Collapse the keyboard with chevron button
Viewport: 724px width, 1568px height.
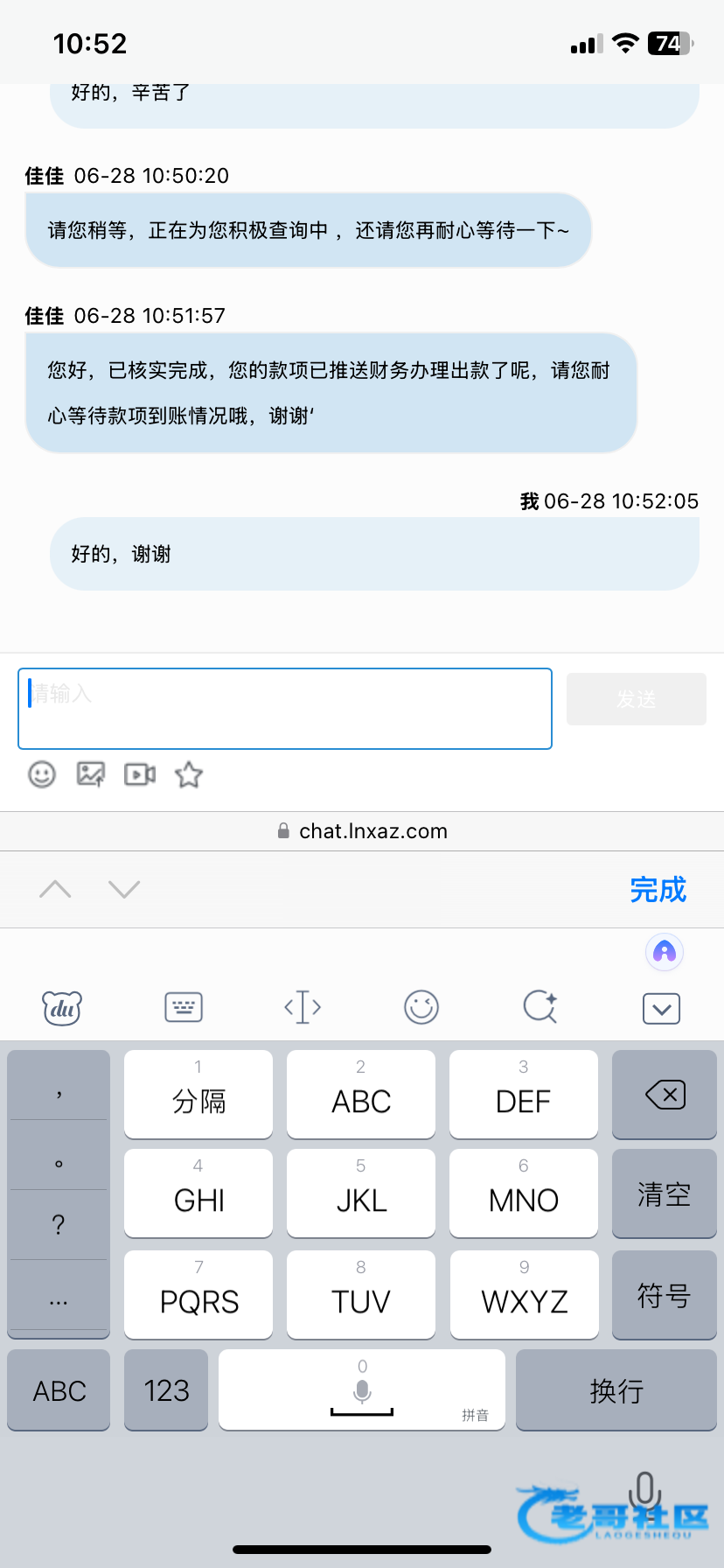click(662, 1009)
